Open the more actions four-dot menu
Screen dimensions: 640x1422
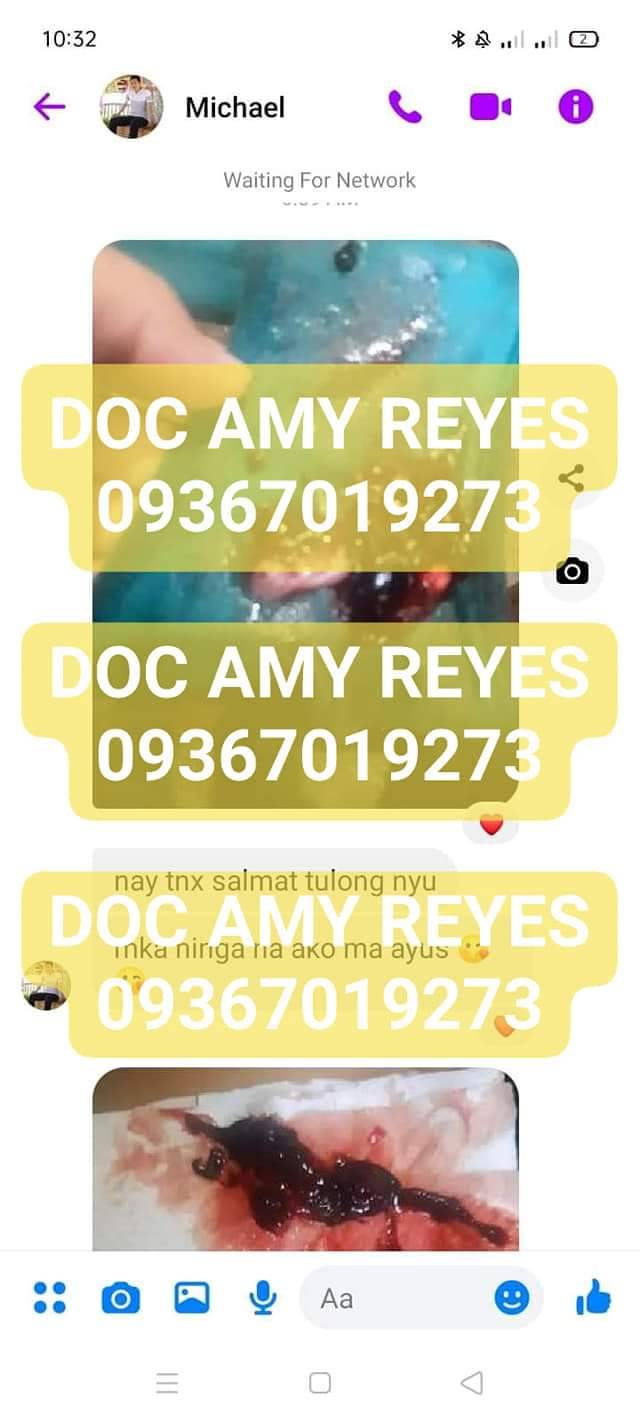pyautogui.click(x=49, y=1298)
